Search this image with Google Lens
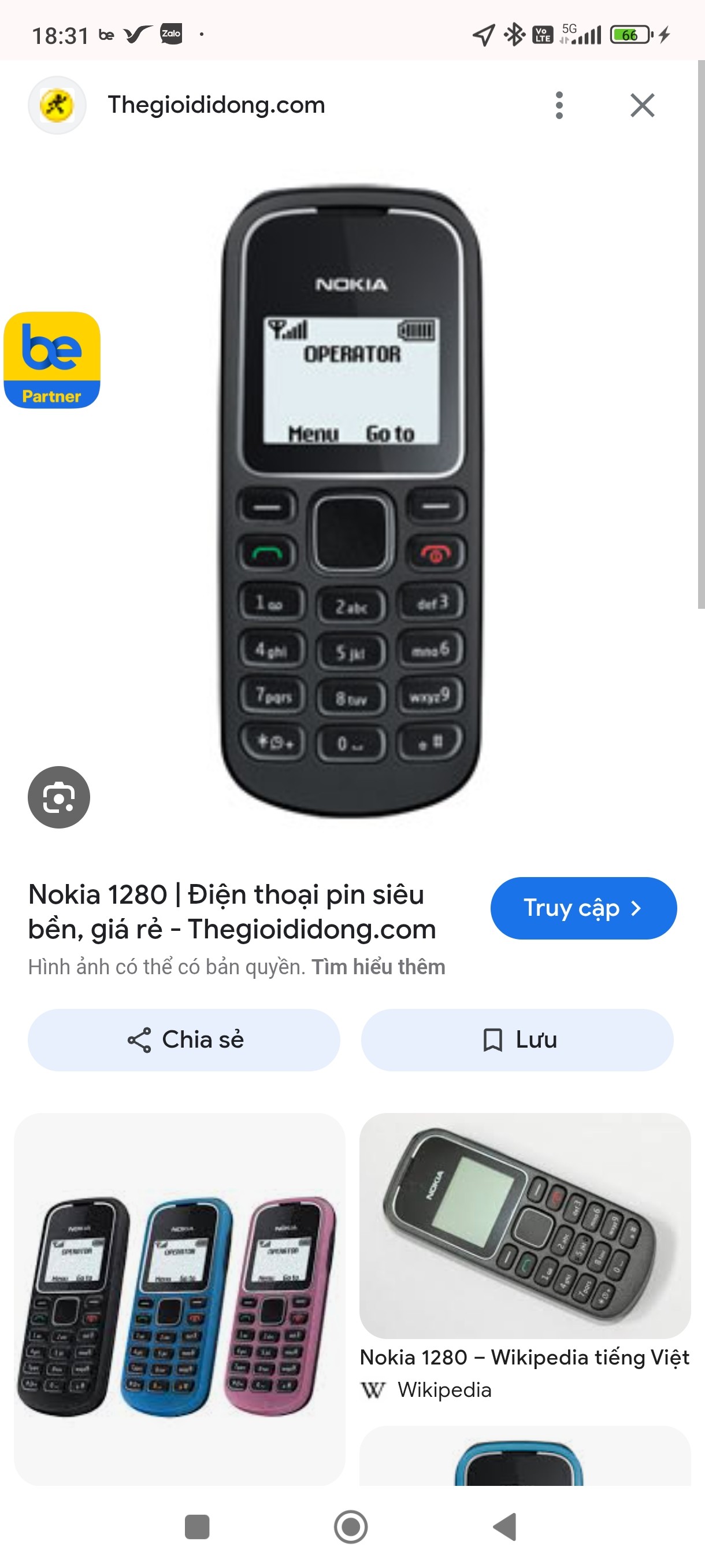 click(59, 797)
